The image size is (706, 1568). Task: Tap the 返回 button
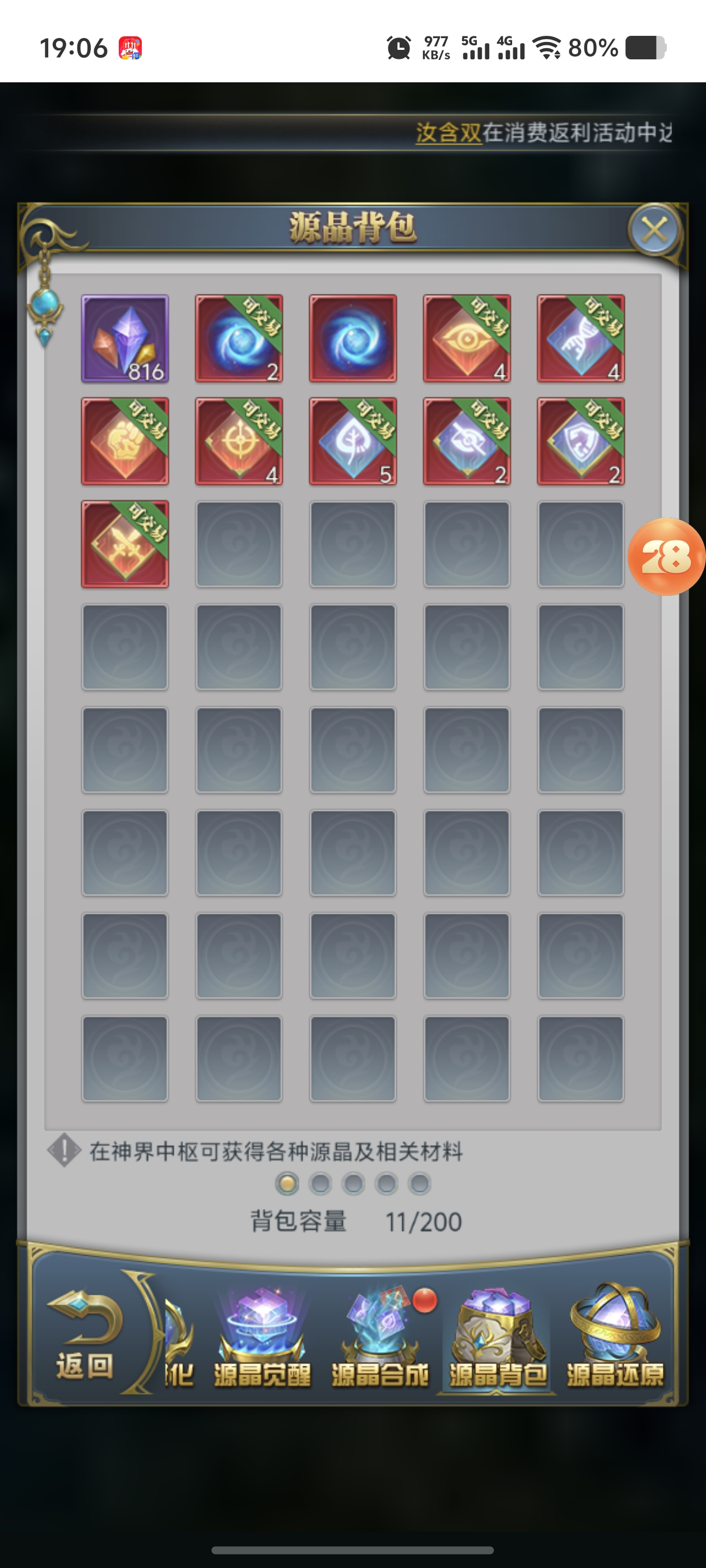85,1340
